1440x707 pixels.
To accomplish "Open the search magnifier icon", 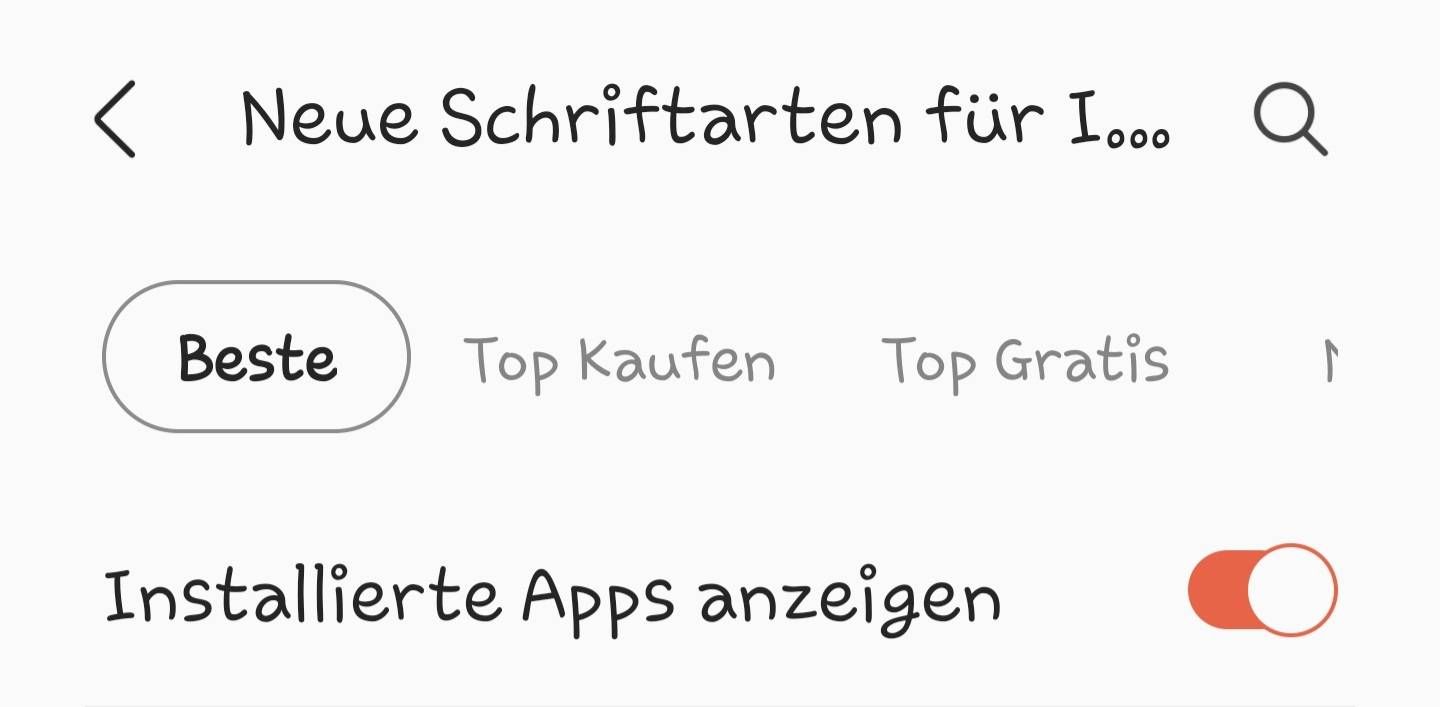I will pyautogui.click(x=1290, y=122).
